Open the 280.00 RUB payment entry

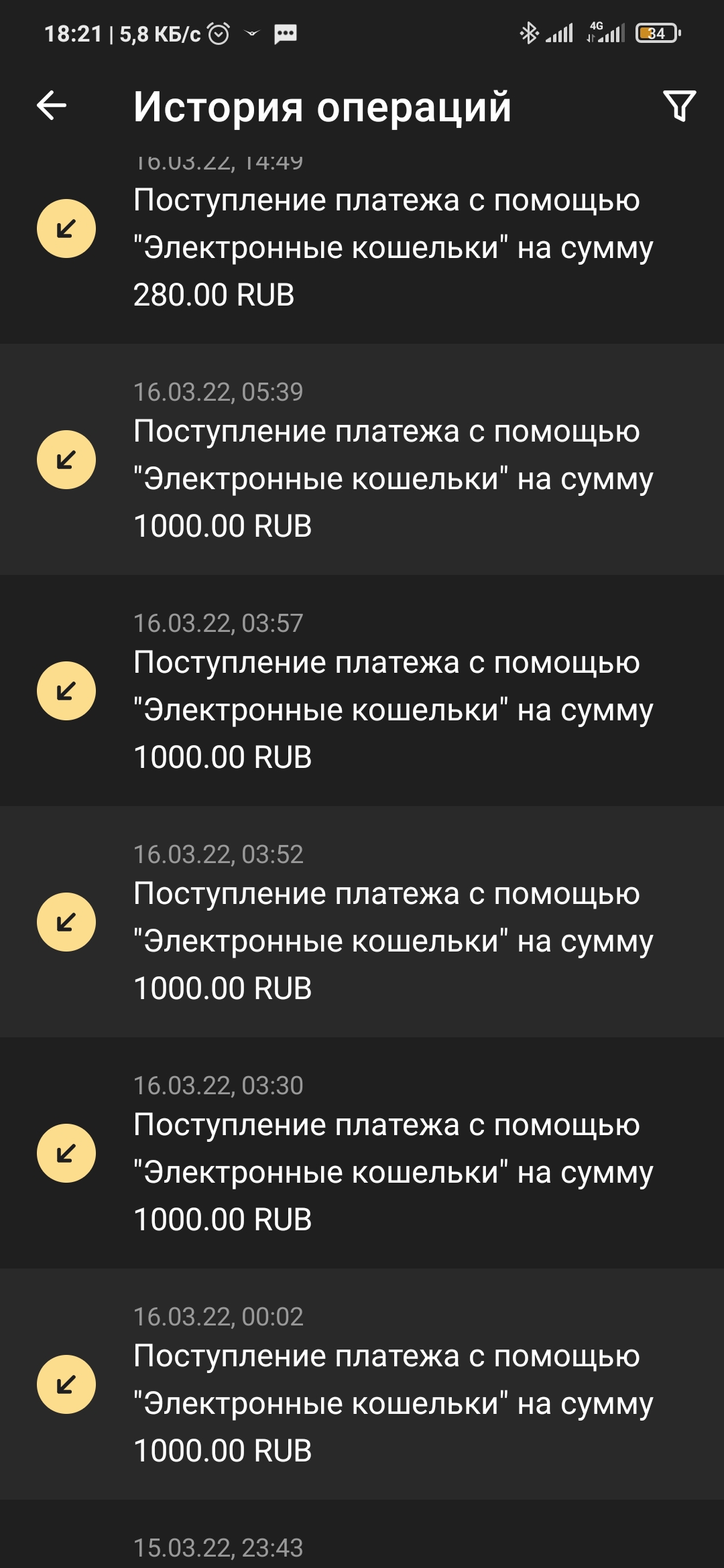coord(362,248)
